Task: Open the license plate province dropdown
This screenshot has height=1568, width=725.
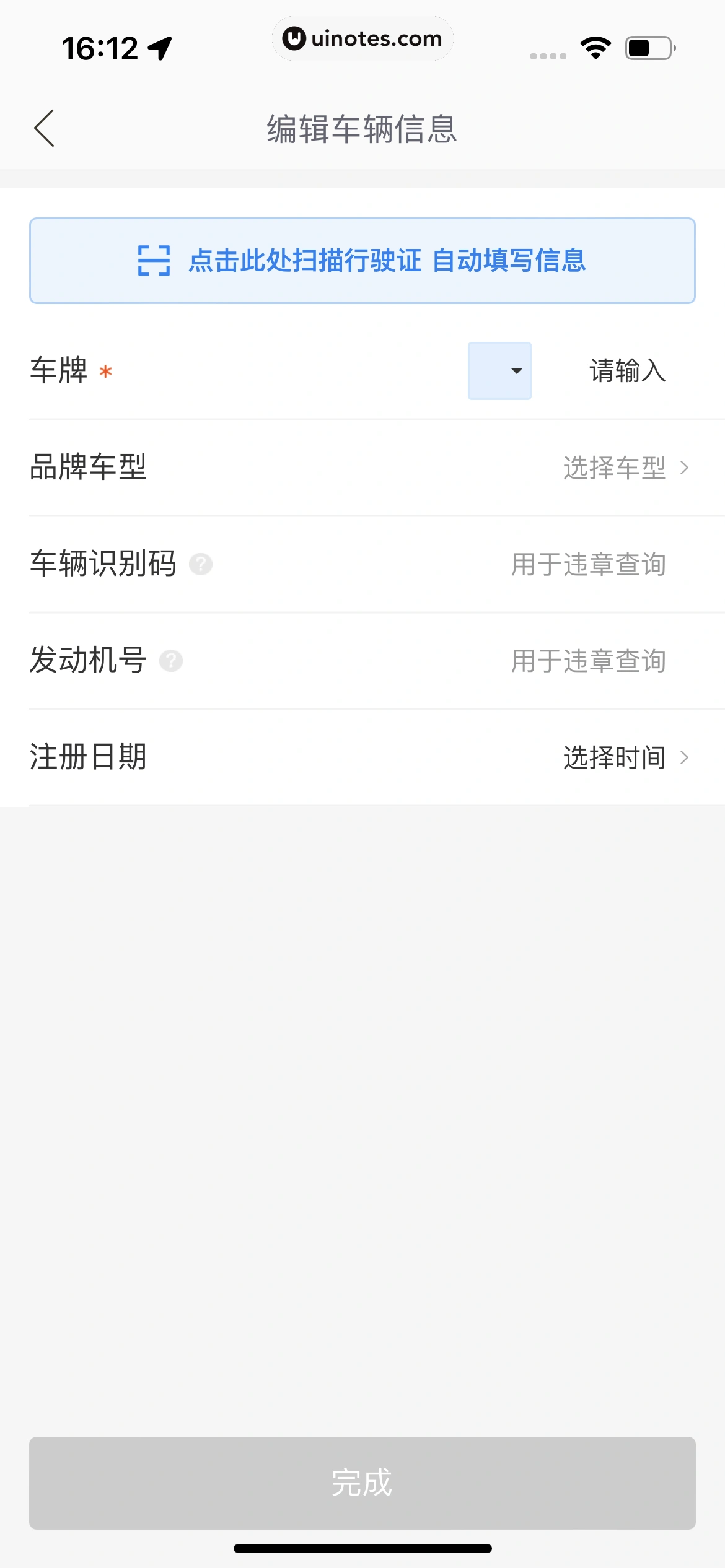Action: click(x=499, y=370)
